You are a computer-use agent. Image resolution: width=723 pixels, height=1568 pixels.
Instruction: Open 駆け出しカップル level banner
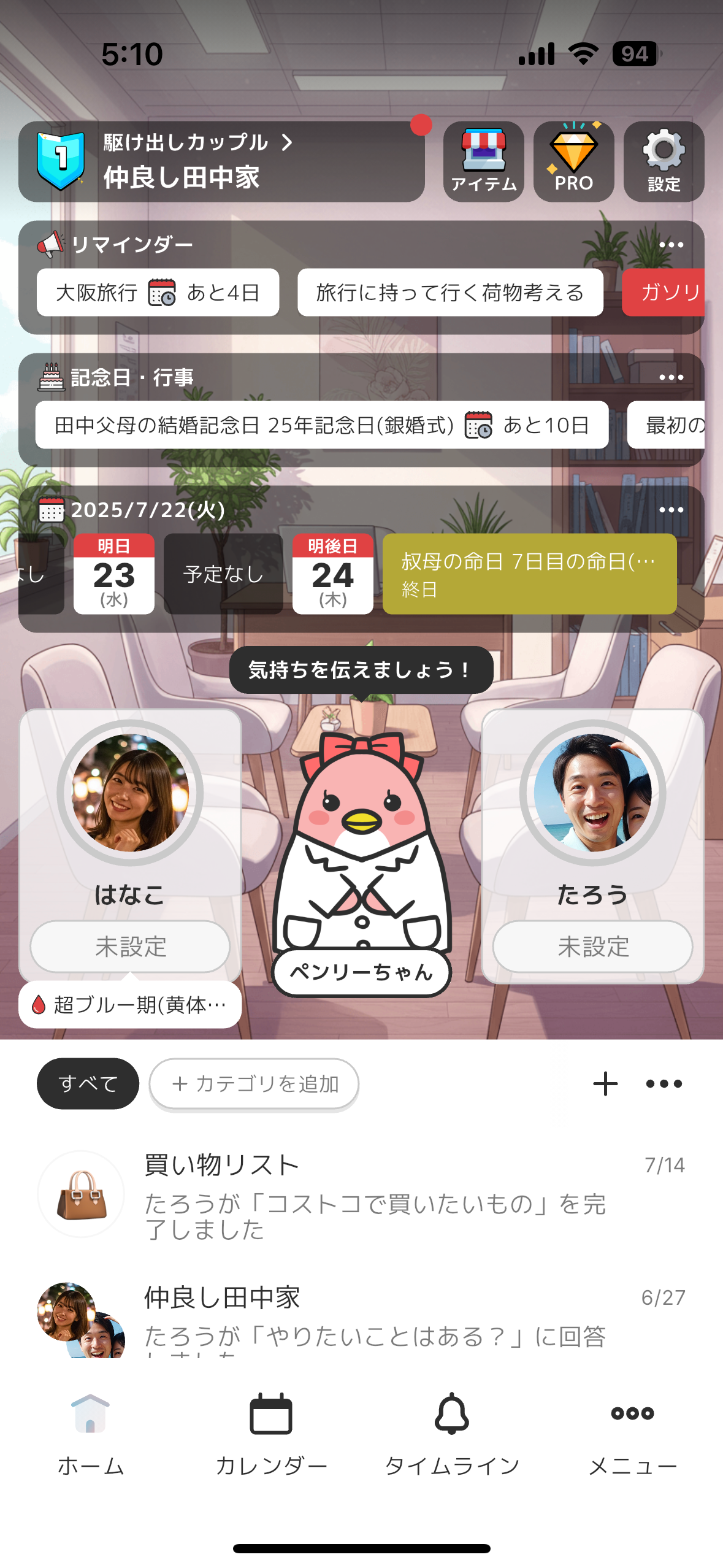point(221,161)
